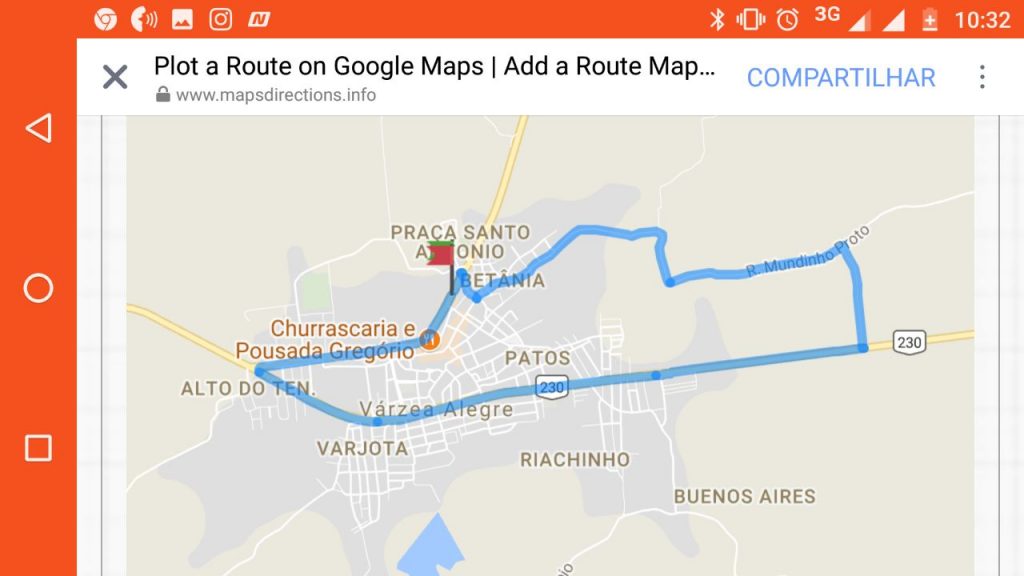Open the three-dot overflow menu

point(982,77)
